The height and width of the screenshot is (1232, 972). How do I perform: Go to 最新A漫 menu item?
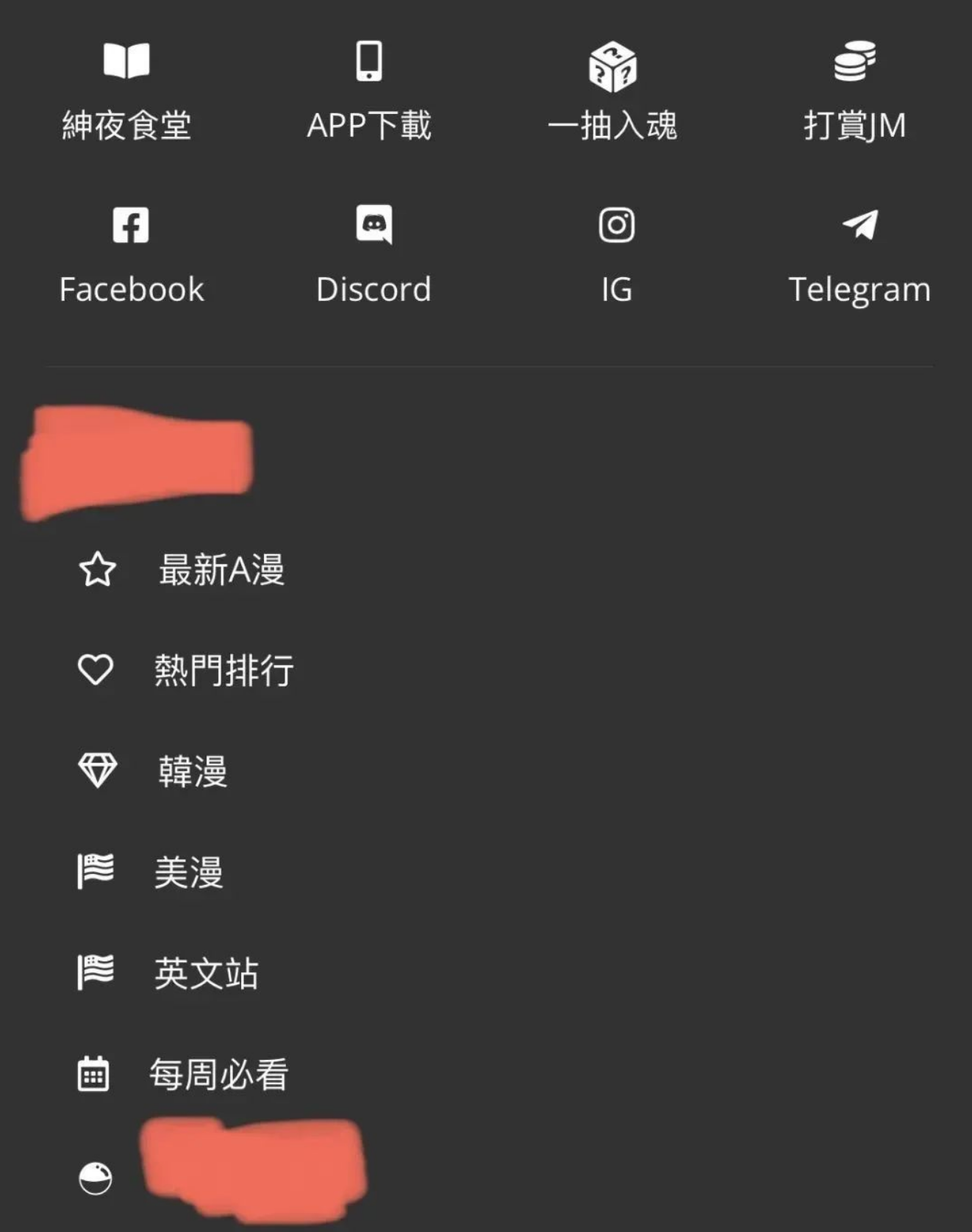click(x=221, y=570)
